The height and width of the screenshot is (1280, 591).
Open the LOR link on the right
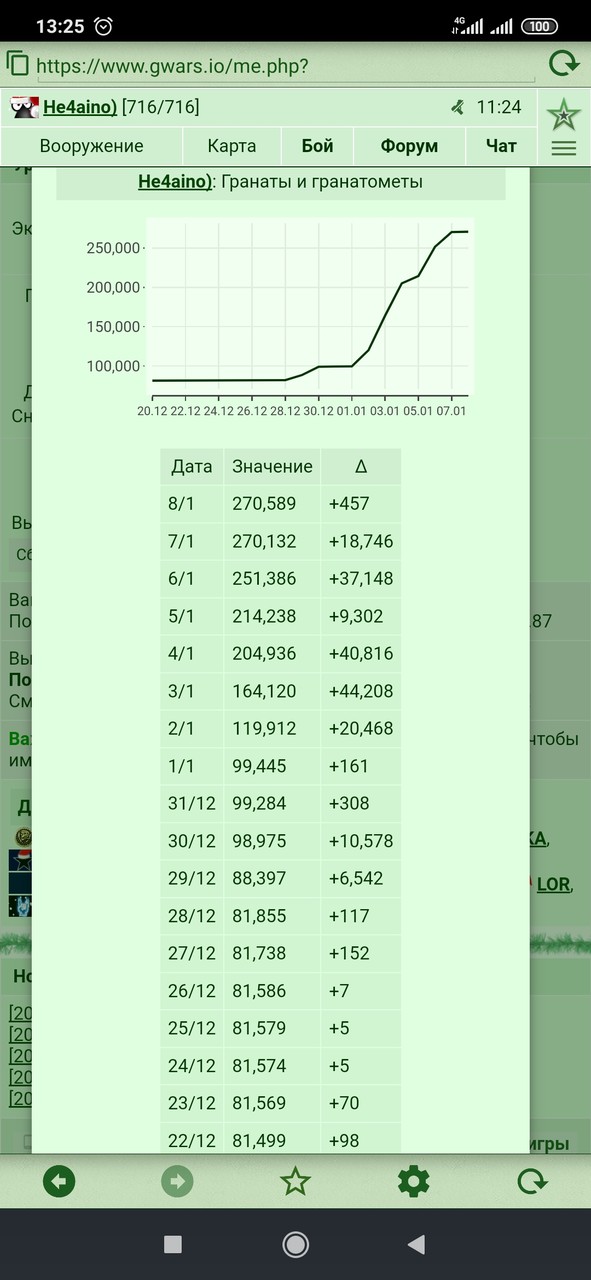pos(553,884)
